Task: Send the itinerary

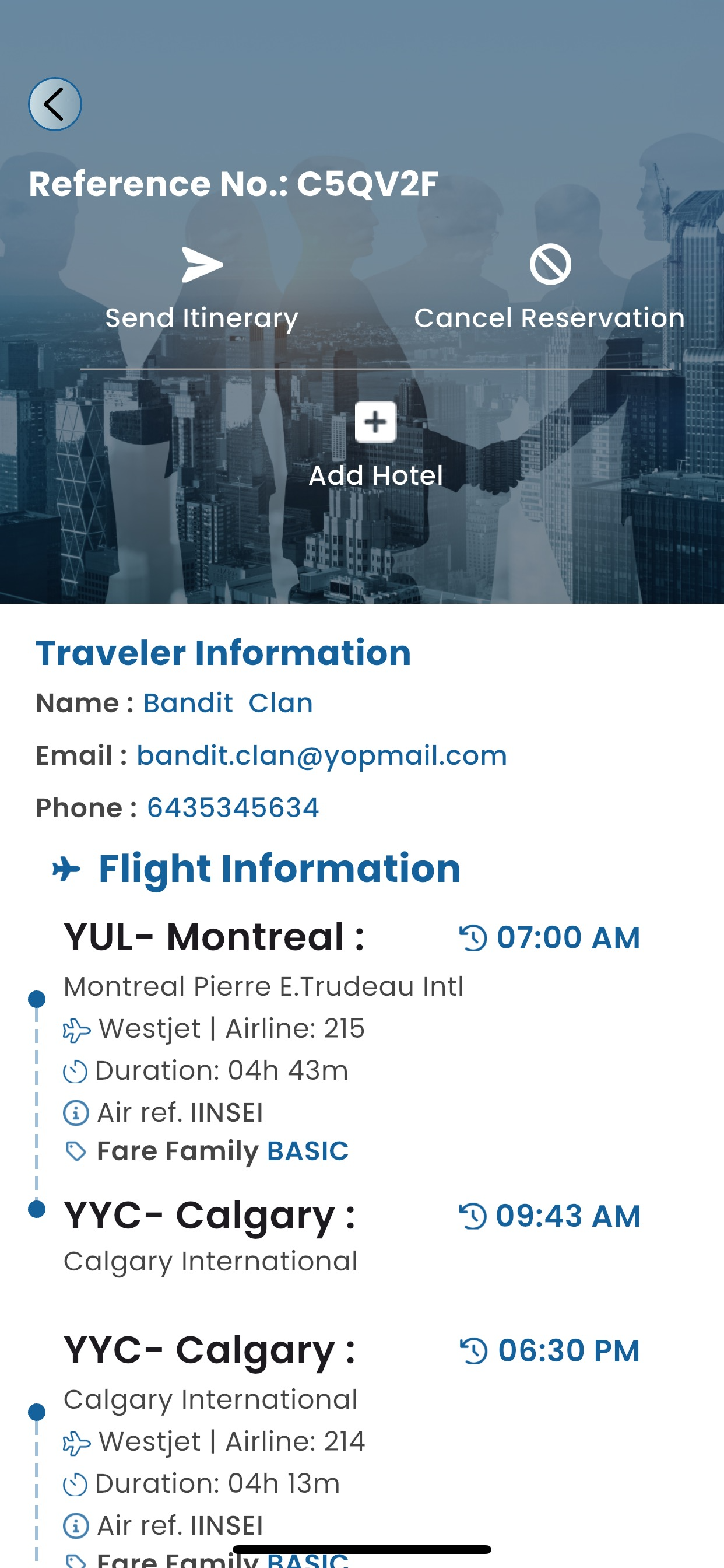Action: [202, 289]
